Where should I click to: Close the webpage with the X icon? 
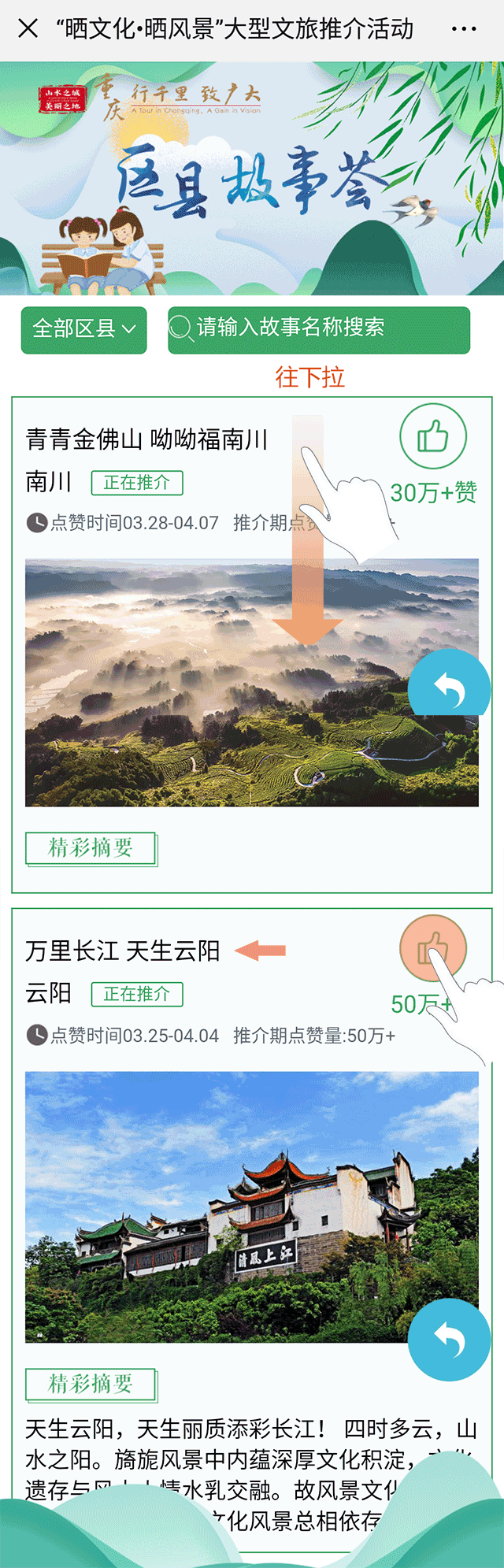[28, 29]
